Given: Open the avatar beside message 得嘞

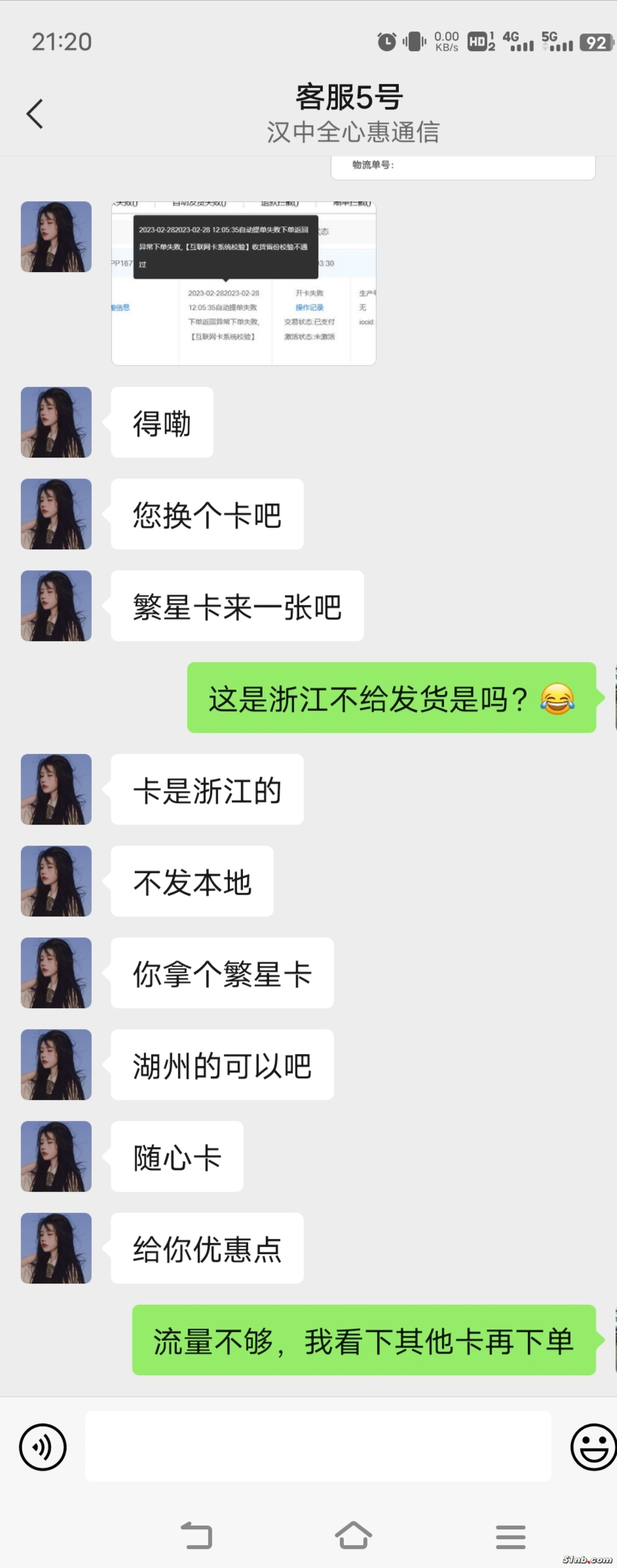Looking at the screenshot, I should coord(56,422).
